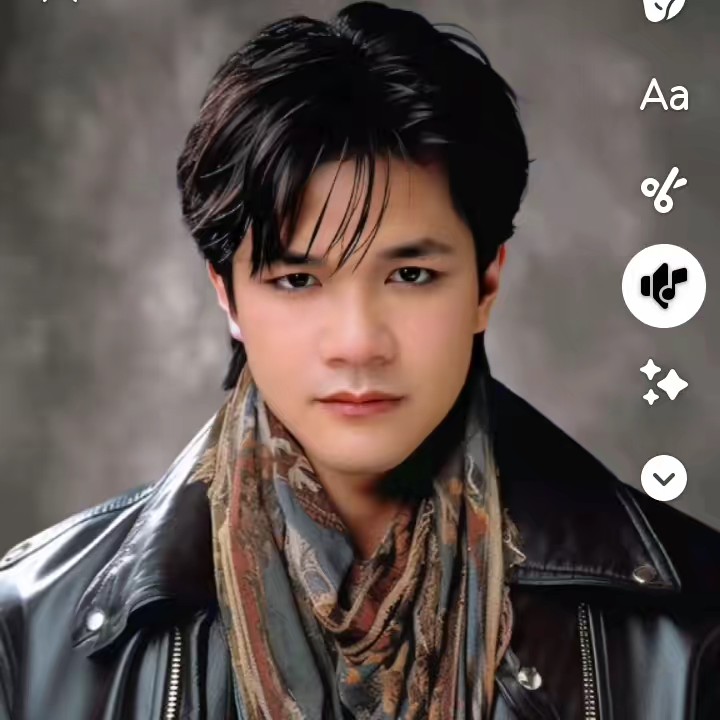
Task: Tap the highlighted sound tool icon
Action: [x=664, y=286]
